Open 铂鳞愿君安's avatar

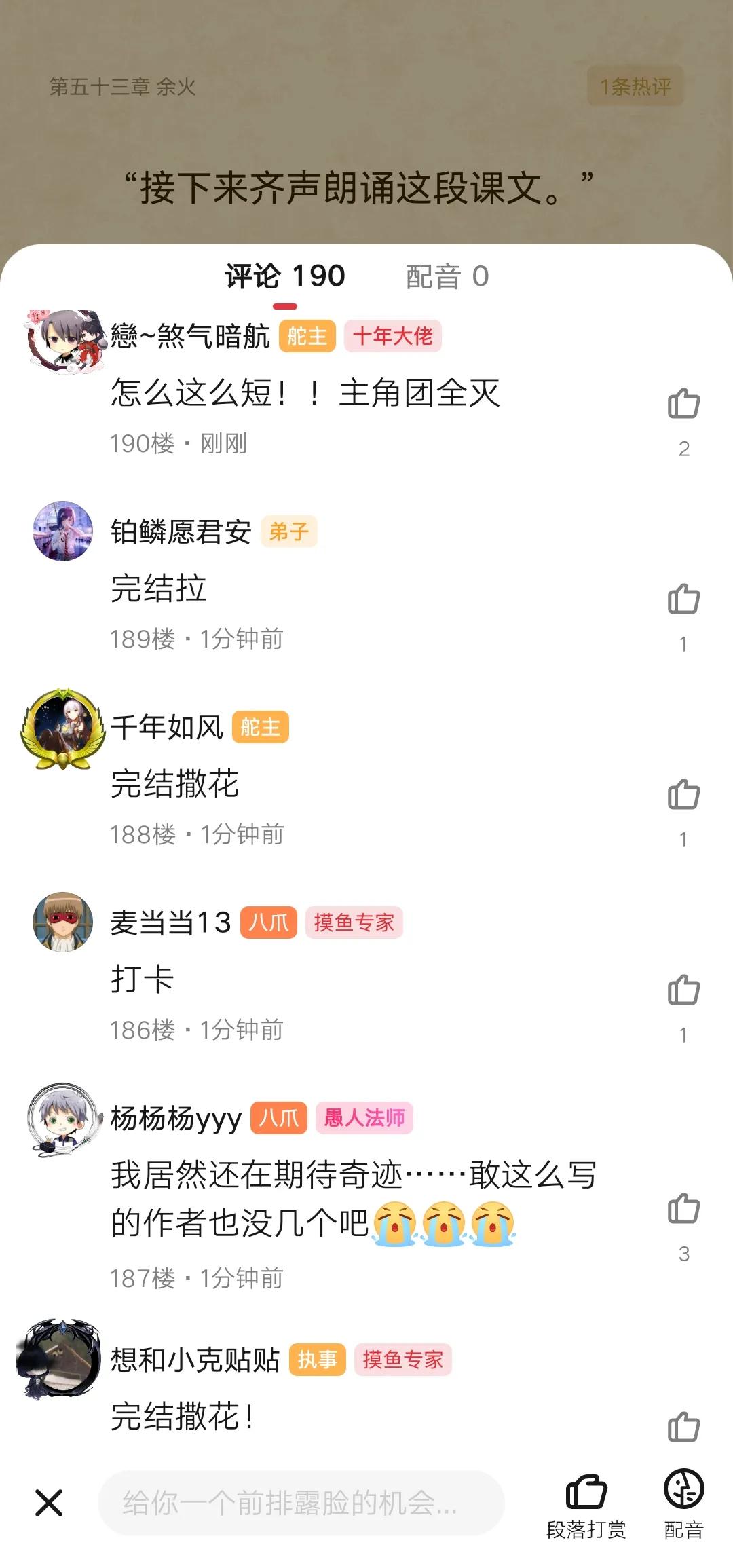pyautogui.click(x=63, y=531)
